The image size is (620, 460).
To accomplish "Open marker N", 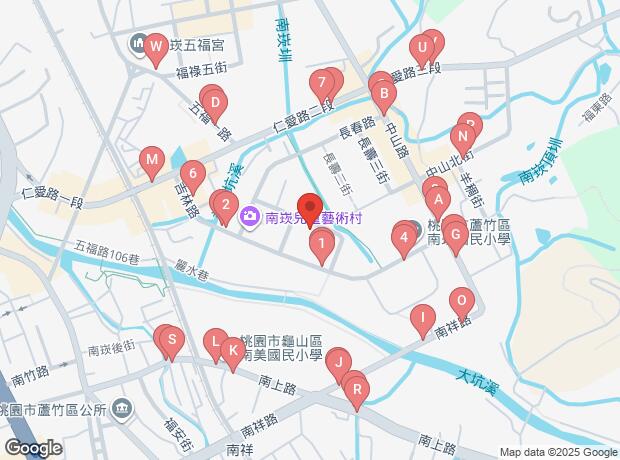I will 463,136.
